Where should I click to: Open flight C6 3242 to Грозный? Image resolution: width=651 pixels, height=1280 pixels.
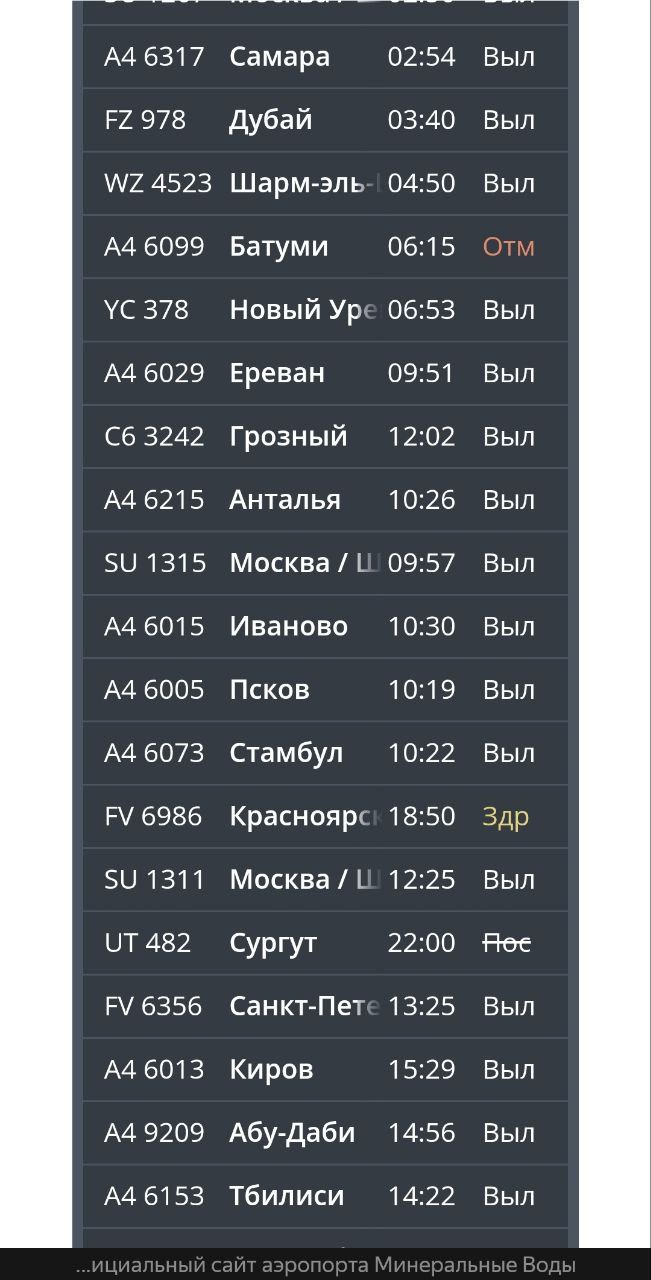click(x=325, y=437)
